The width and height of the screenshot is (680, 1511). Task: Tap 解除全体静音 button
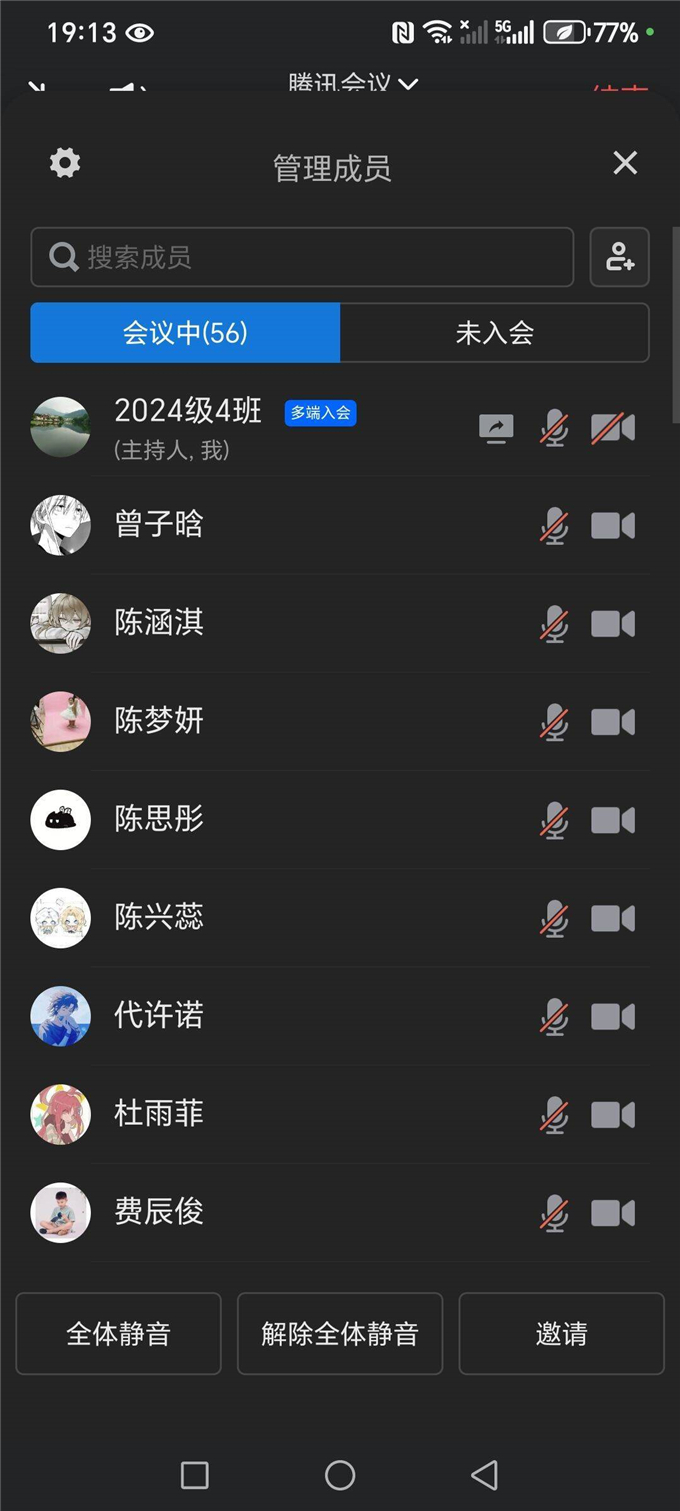[340, 1334]
